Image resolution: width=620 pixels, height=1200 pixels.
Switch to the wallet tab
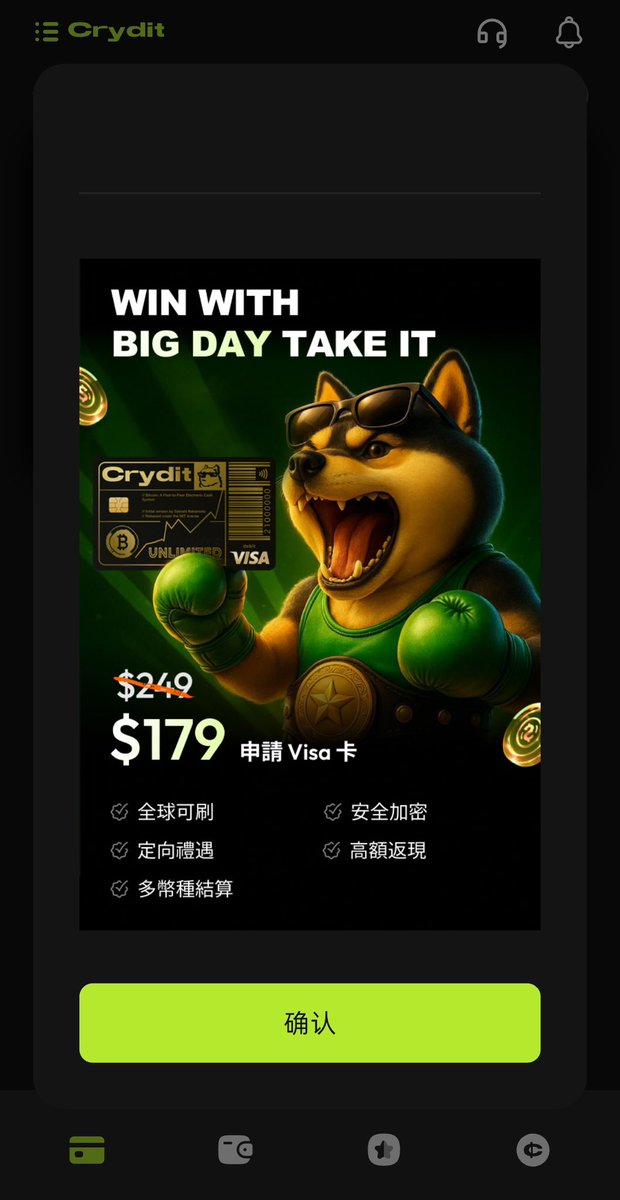click(x=236, y=1150)
